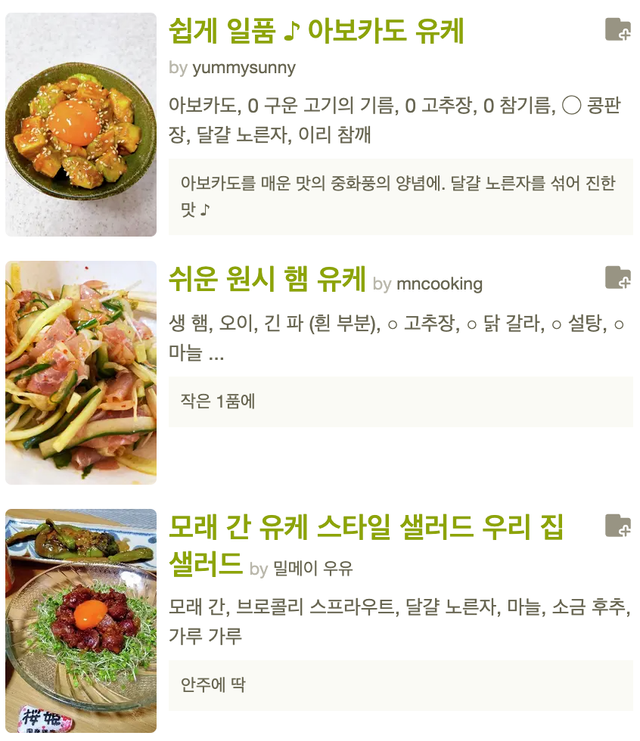Save the 쉽게 일품 아보카도 유케 recipe to folder
Screen dimensions: 640x741
617,30
